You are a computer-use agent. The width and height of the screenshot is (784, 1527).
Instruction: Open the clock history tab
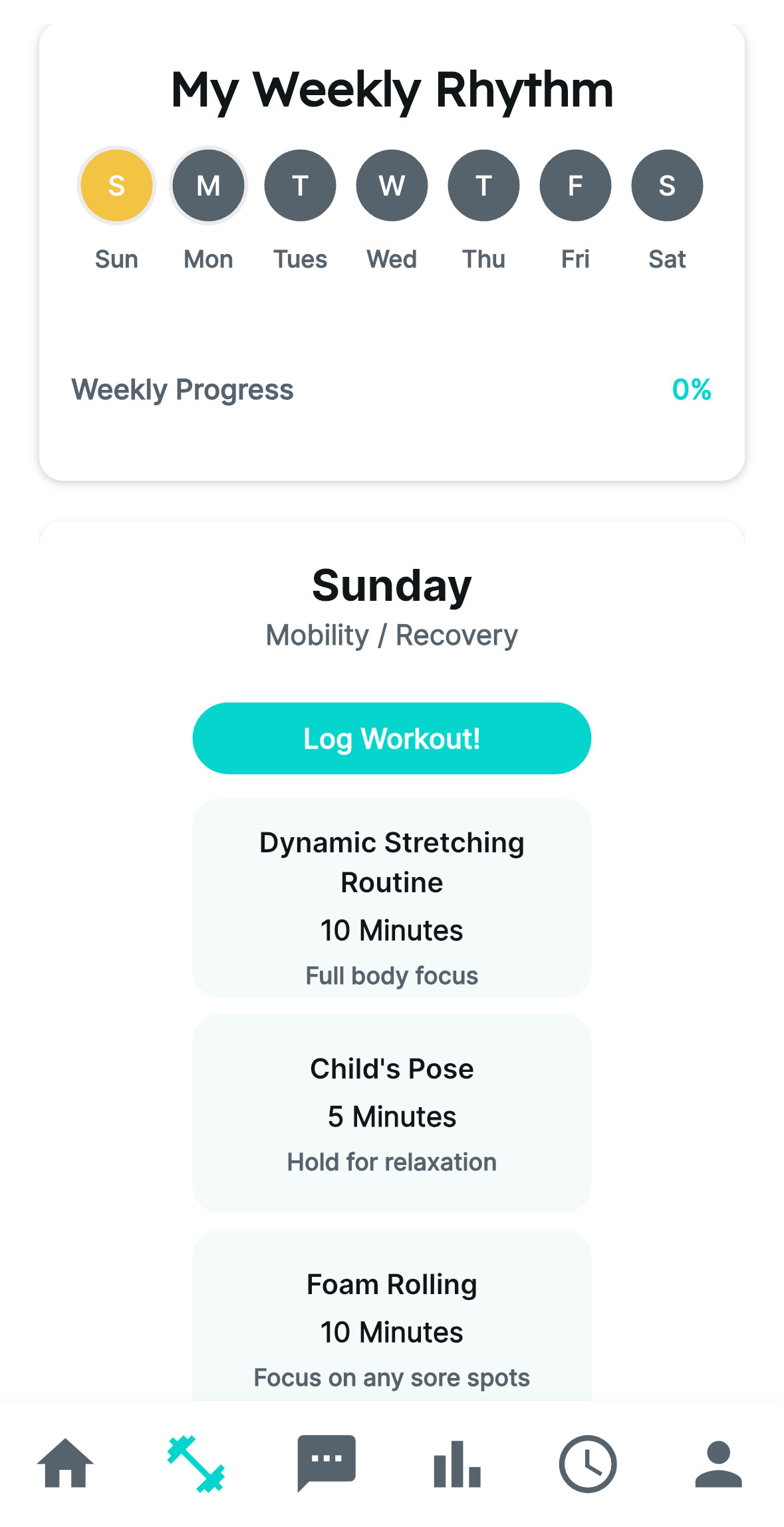coord(588,1463)
